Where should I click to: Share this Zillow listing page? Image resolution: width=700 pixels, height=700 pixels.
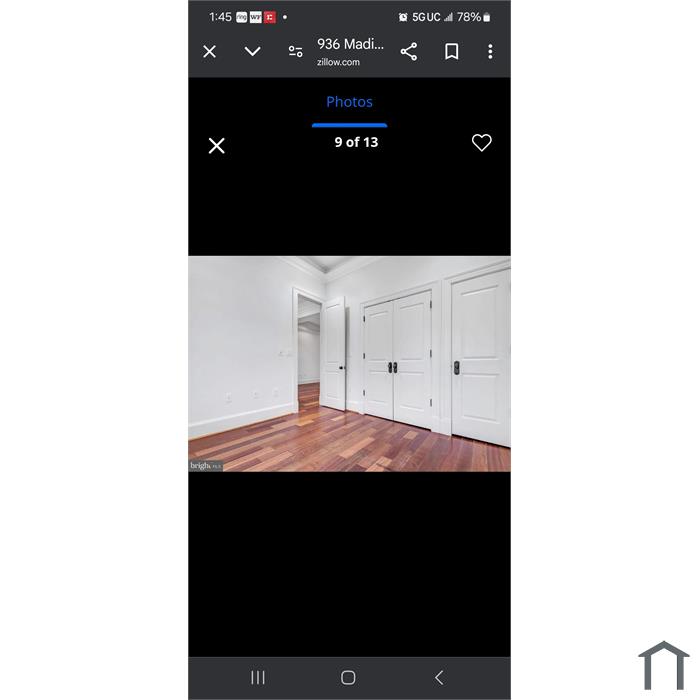point(409,52)
